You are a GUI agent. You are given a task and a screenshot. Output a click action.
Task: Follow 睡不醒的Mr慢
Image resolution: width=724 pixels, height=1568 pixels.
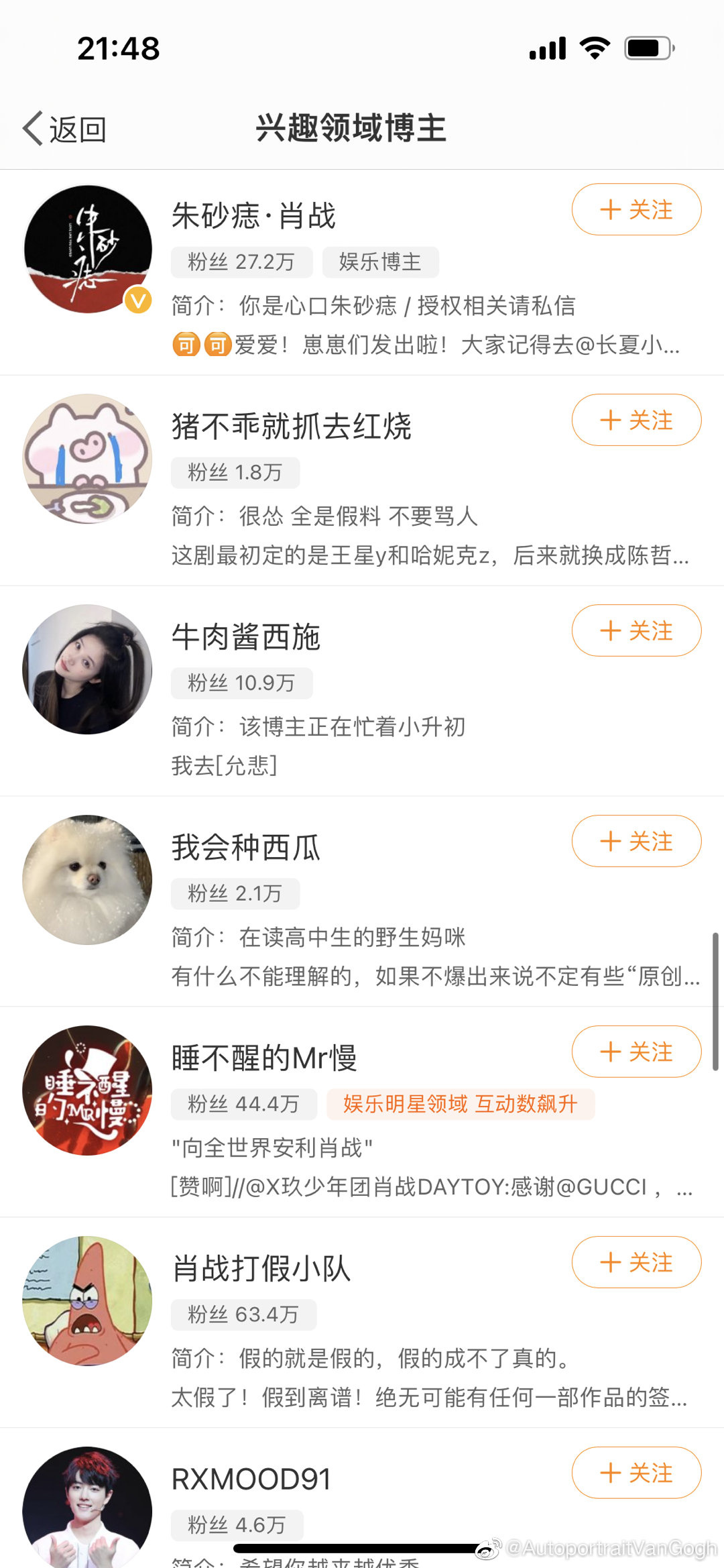(x=636, y=1052)
